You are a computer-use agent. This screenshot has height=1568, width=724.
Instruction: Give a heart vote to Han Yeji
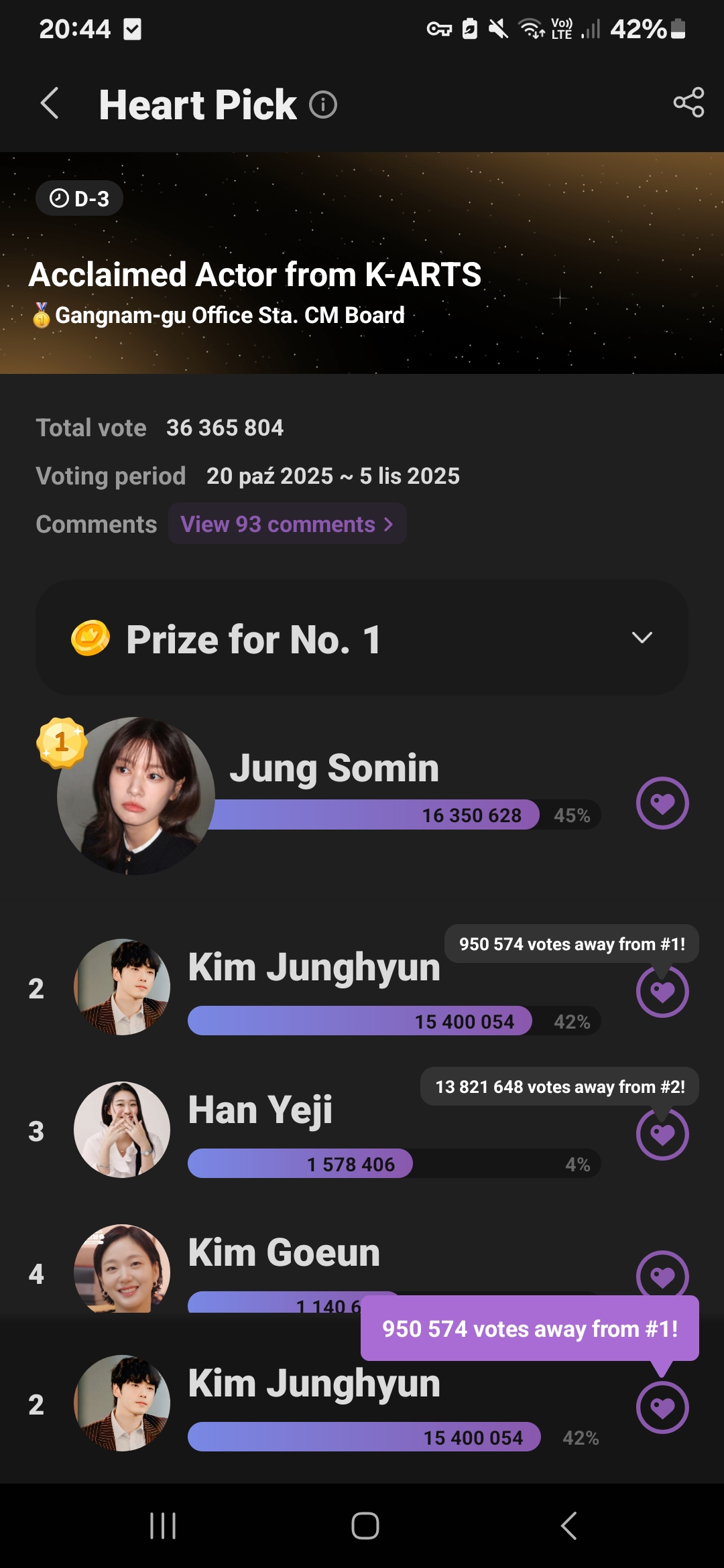click(x=662, y=1135)
